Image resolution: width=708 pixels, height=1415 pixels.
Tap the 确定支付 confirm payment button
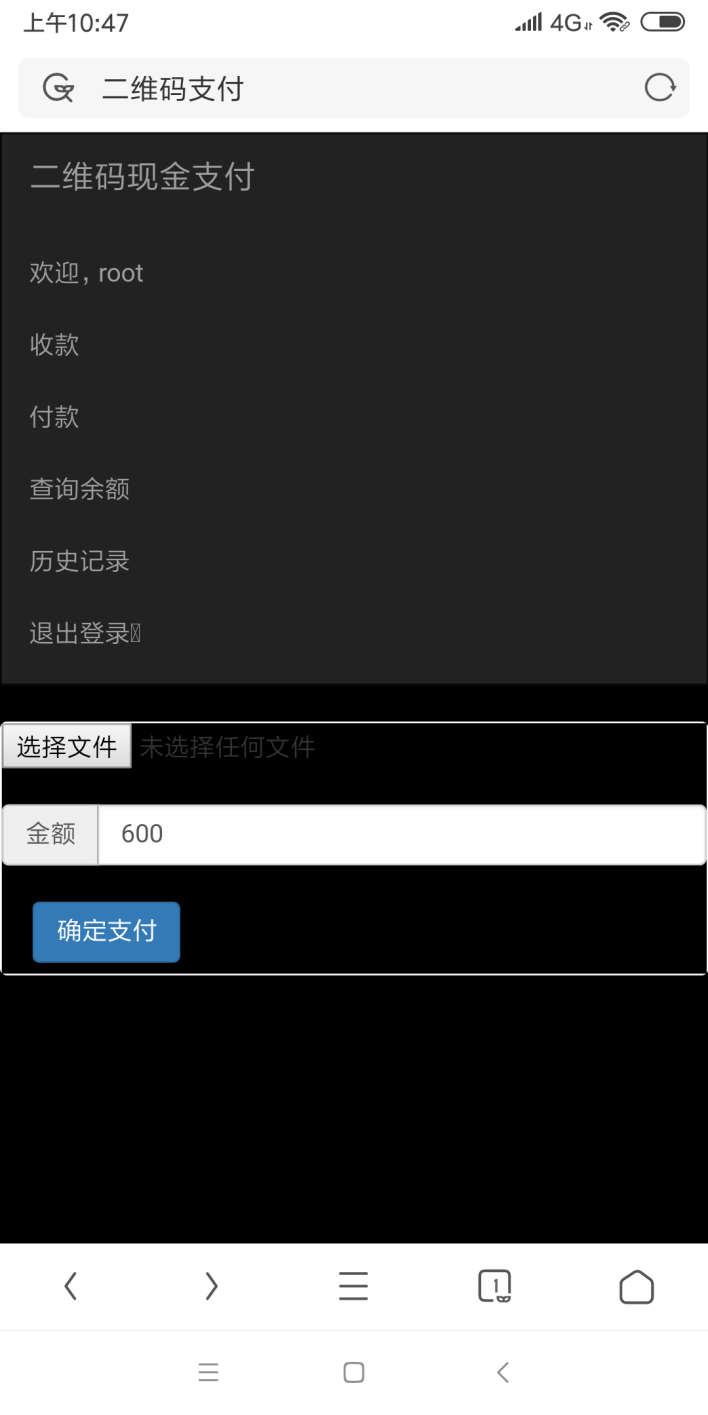pyautogui.click(x=106, y=932)
